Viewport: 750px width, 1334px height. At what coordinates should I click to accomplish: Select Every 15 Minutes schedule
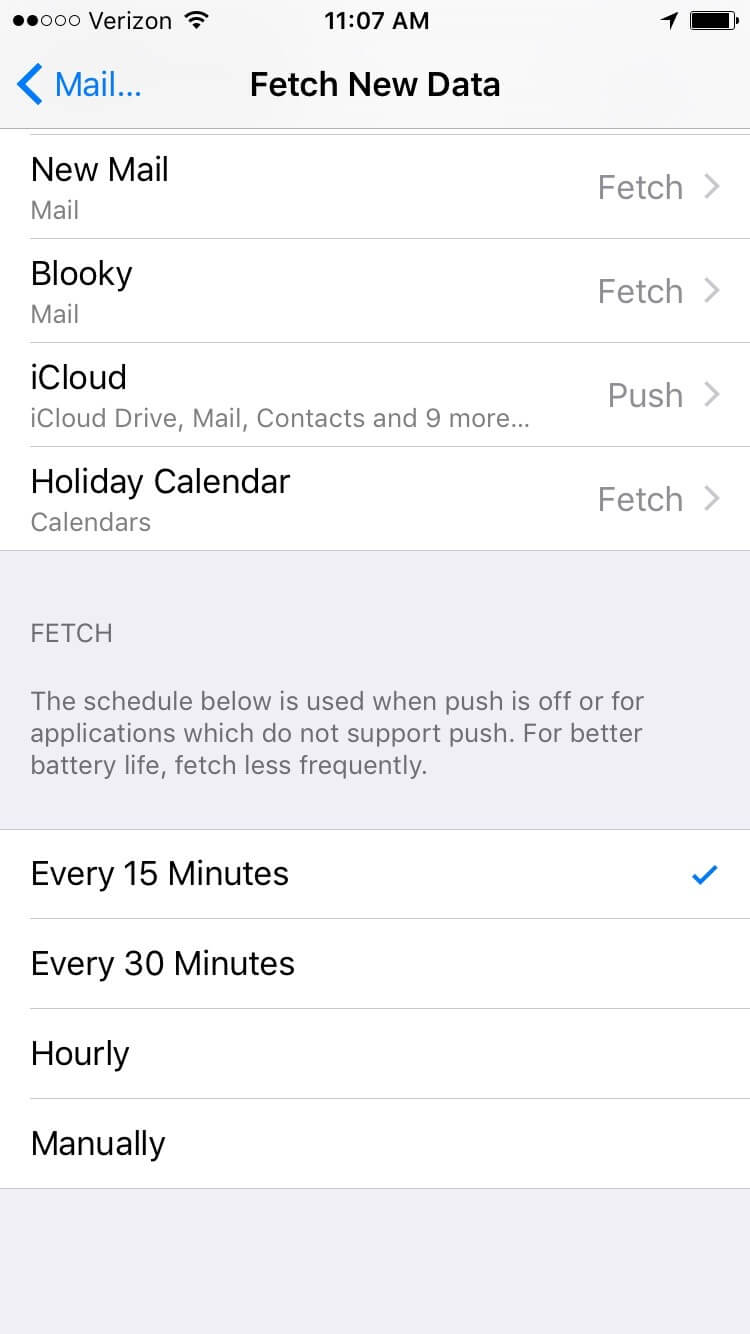[x=375, y=874]
